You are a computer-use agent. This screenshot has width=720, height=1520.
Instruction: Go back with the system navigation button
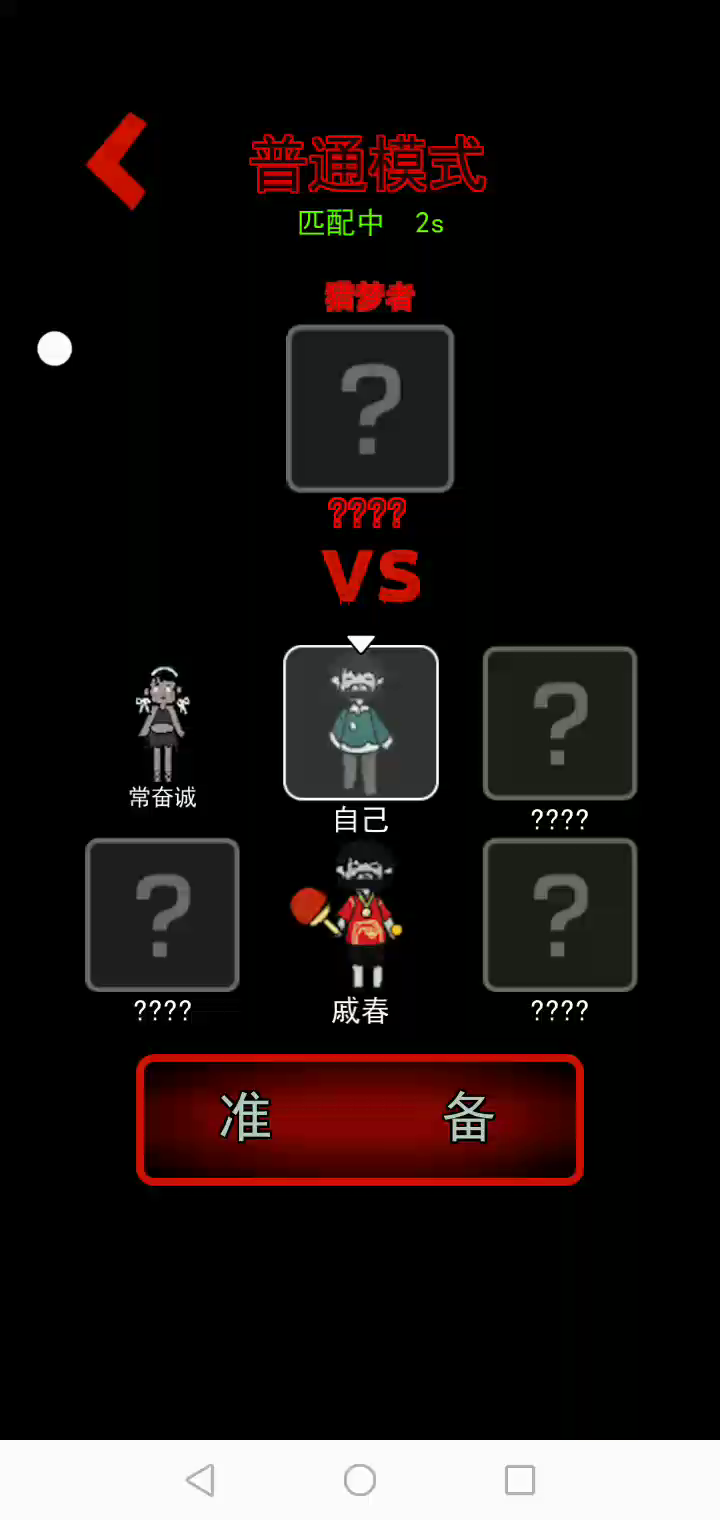(200, 1480)
